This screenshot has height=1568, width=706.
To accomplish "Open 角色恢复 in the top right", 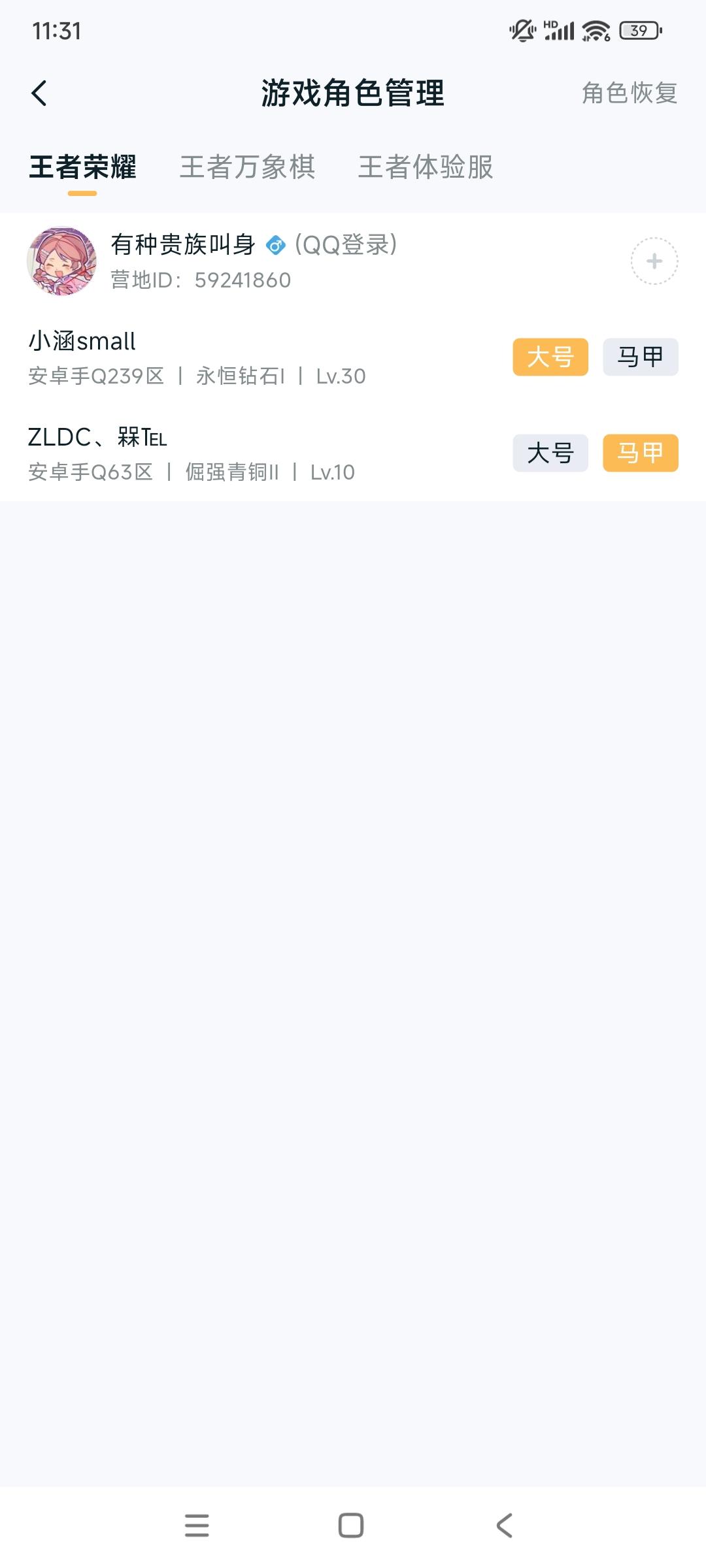I will [x=629, y=93].
